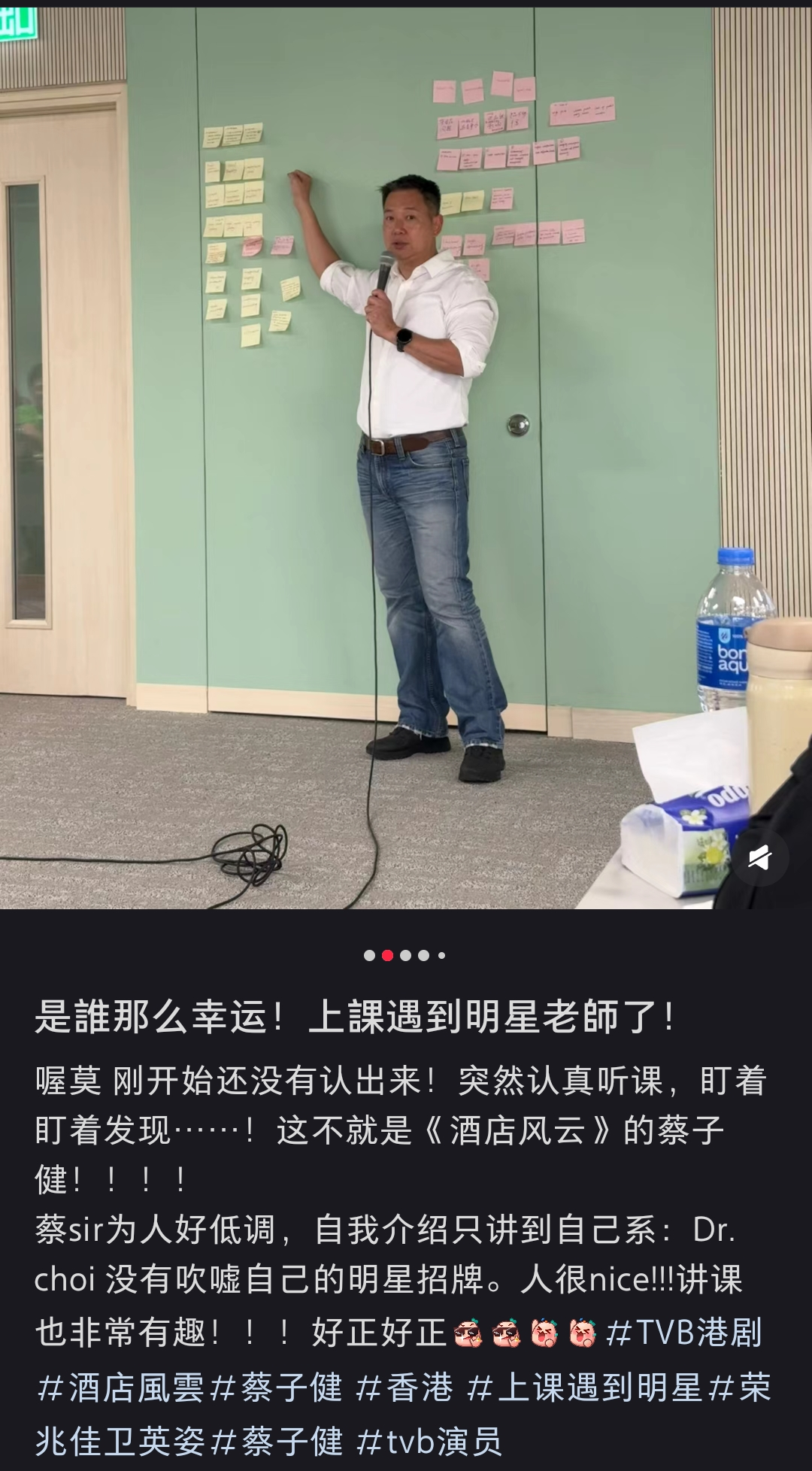Open the #tvb演员 hashtag
812x1471 pixels.
tap(429, 1440)
